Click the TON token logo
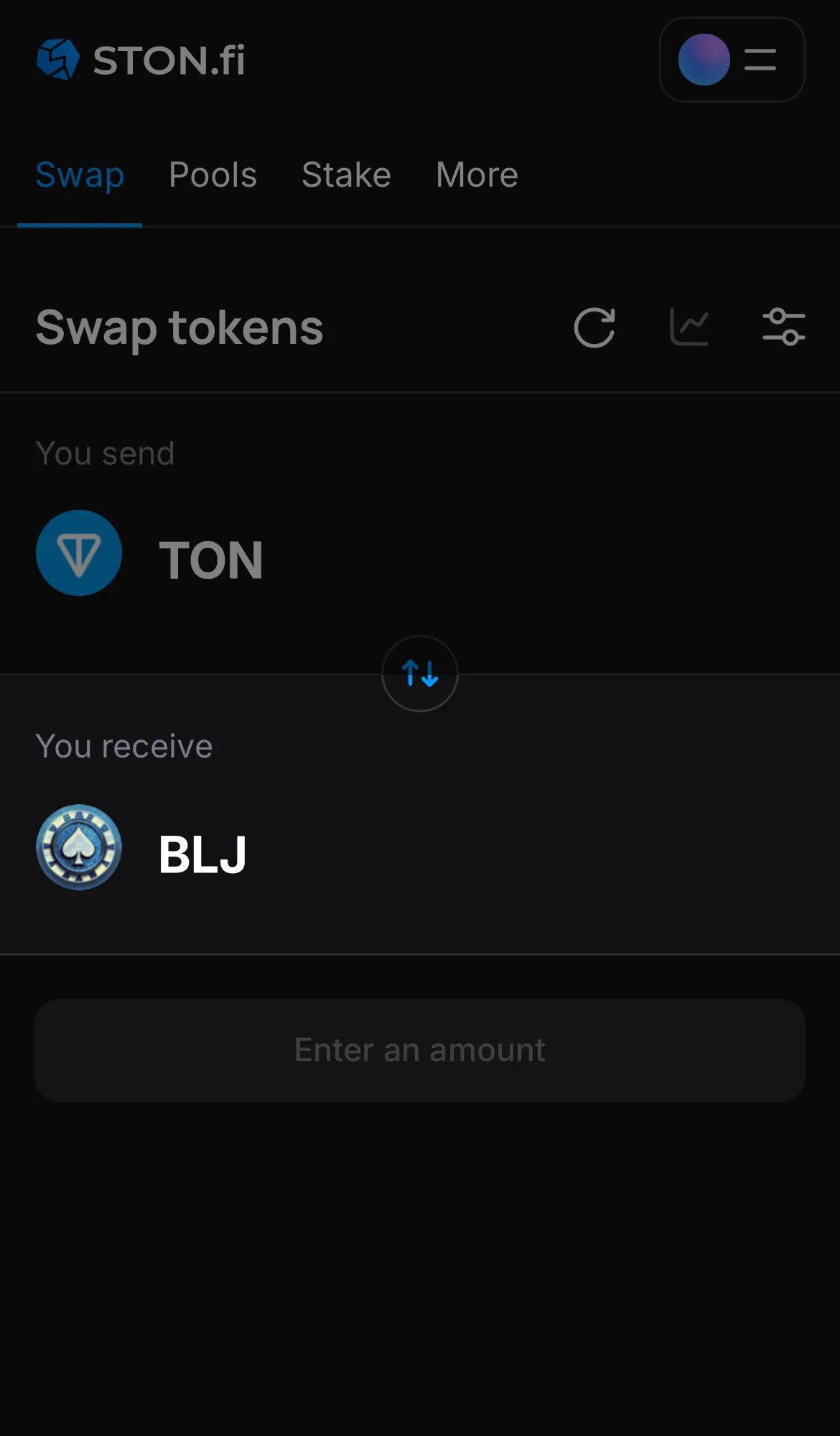The width and height of the screenshot is (840, 1436). tap(79, 553)
